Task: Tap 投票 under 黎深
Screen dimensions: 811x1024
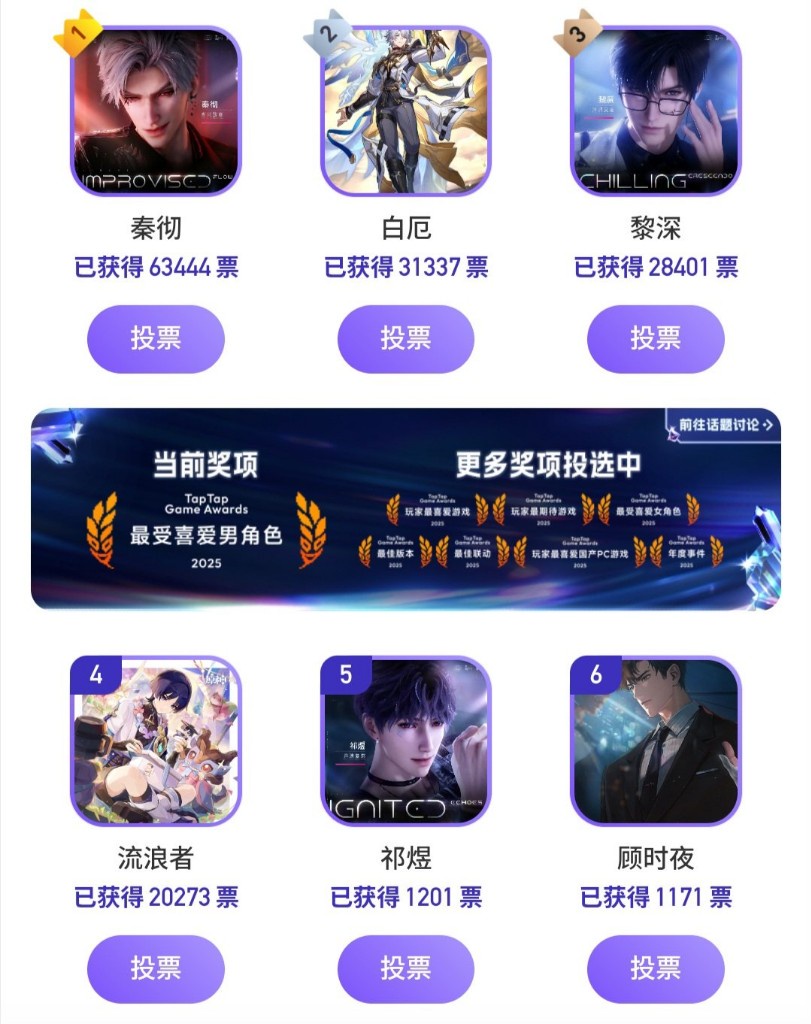Action: tap(655, 338)
